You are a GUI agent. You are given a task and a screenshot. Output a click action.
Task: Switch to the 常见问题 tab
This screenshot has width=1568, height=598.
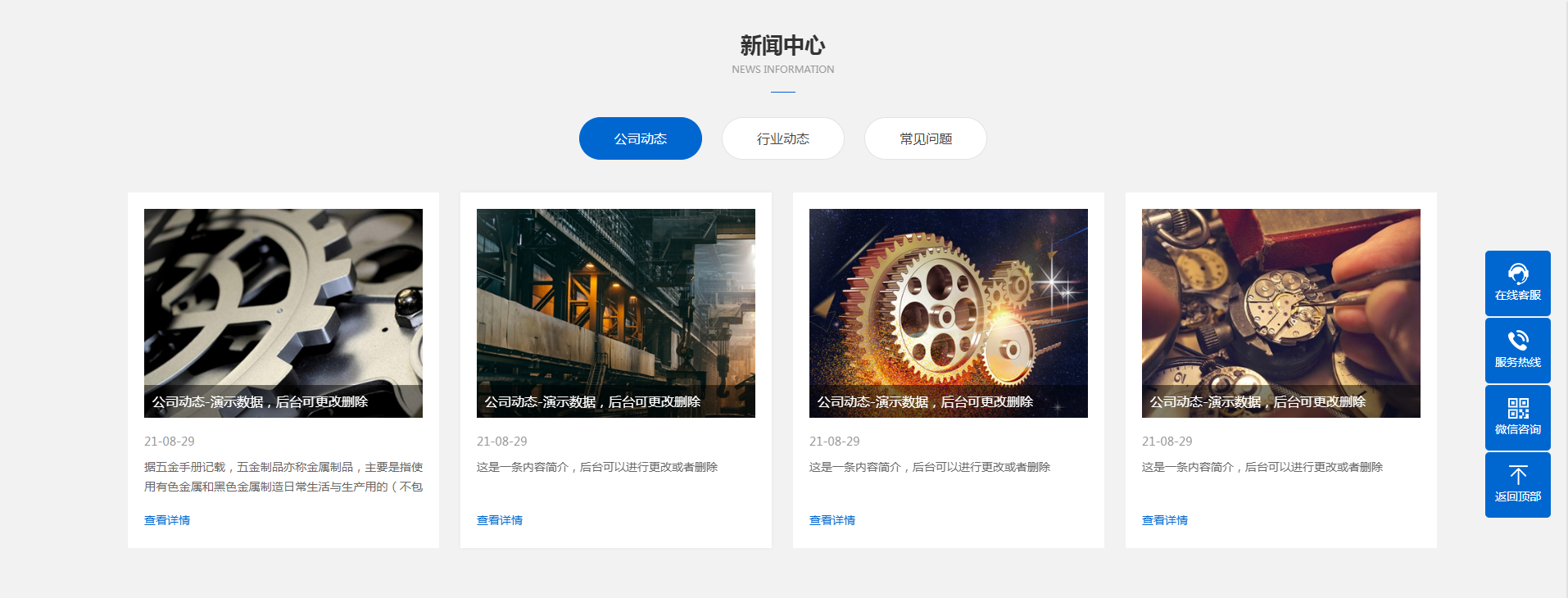(x=925, y=138)
